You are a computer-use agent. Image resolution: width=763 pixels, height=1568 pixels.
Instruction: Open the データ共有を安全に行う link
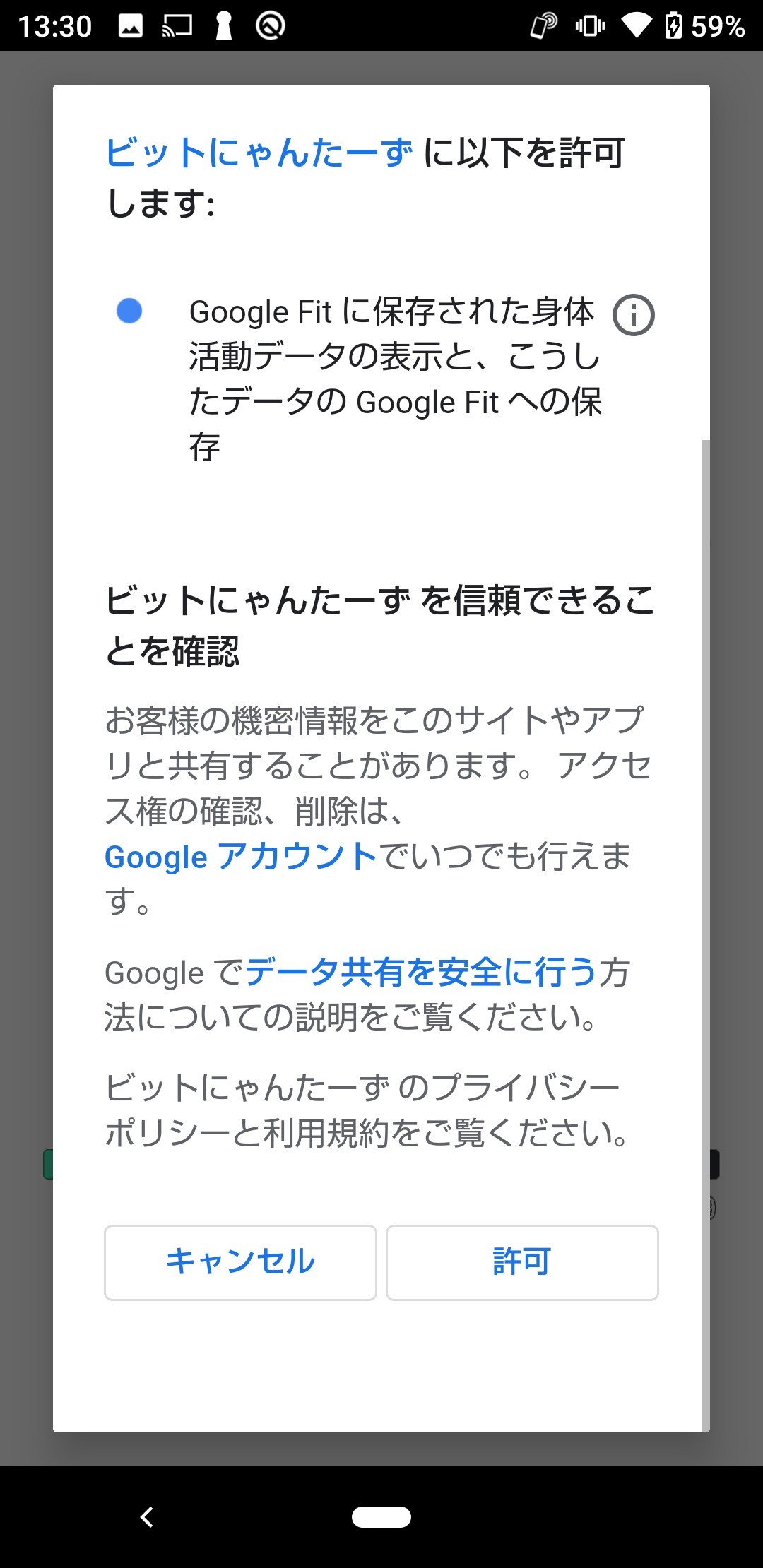click(x=422, y=972)
